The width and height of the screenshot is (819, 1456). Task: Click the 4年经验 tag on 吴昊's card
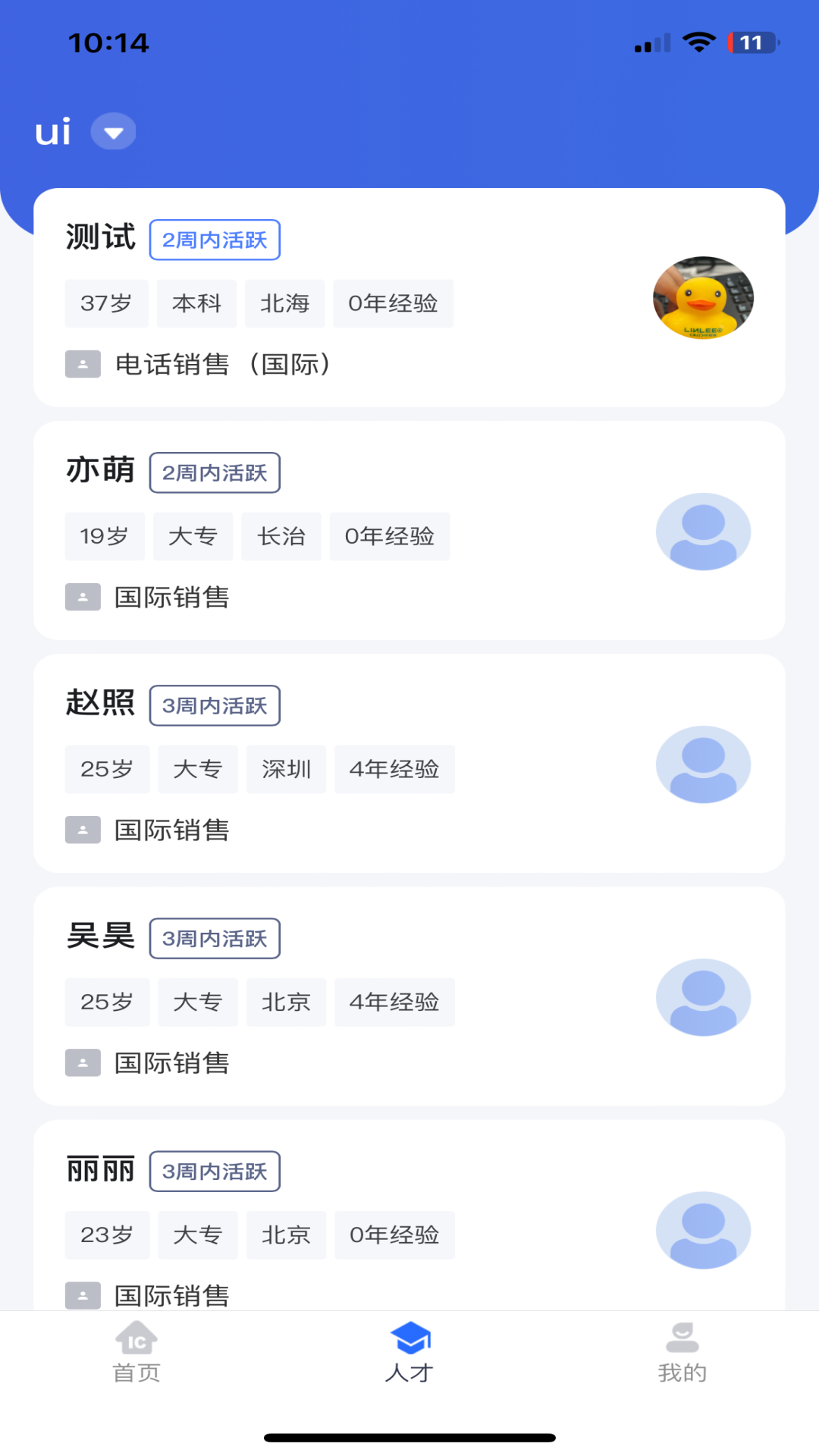pyautogui.click(x=394, y=1002)
